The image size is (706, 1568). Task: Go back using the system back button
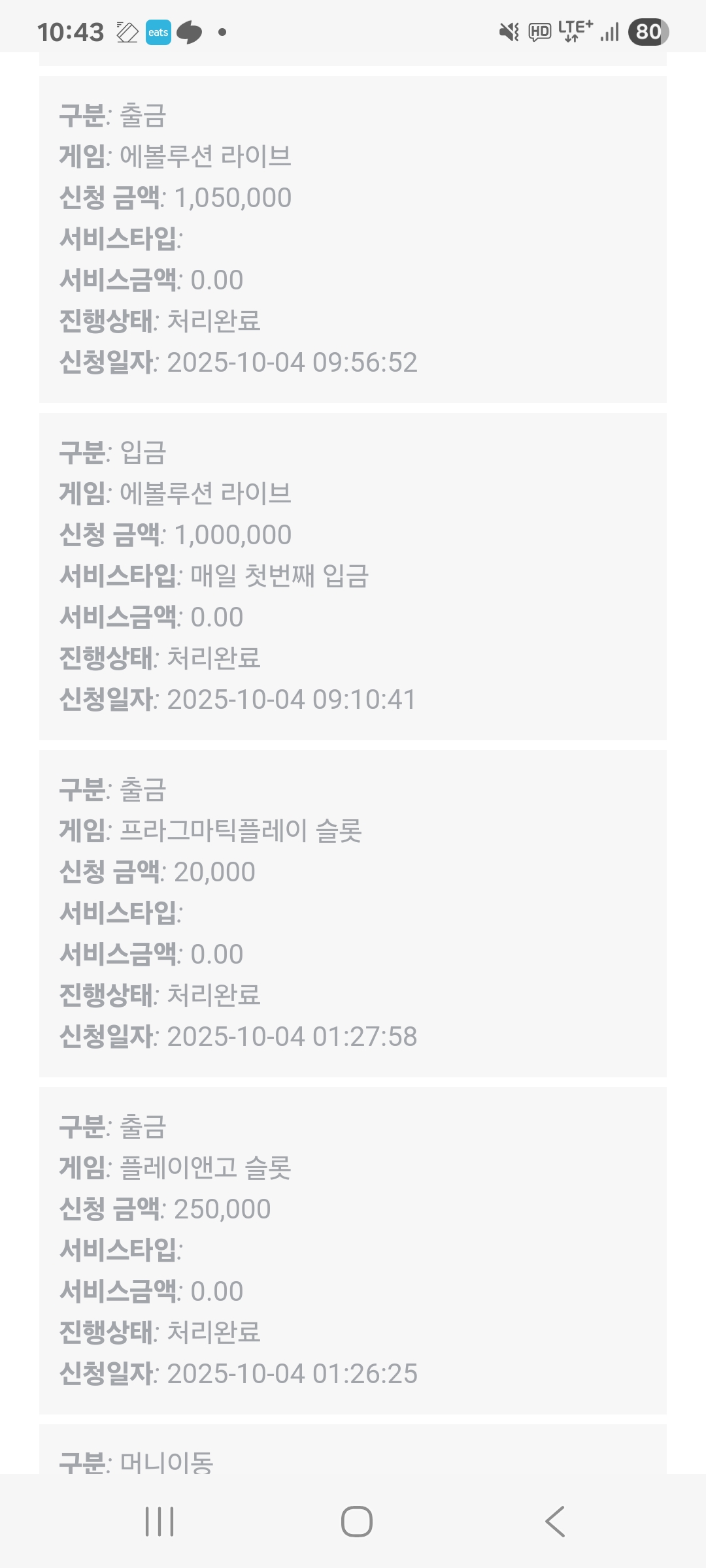tap(555, 1522)
